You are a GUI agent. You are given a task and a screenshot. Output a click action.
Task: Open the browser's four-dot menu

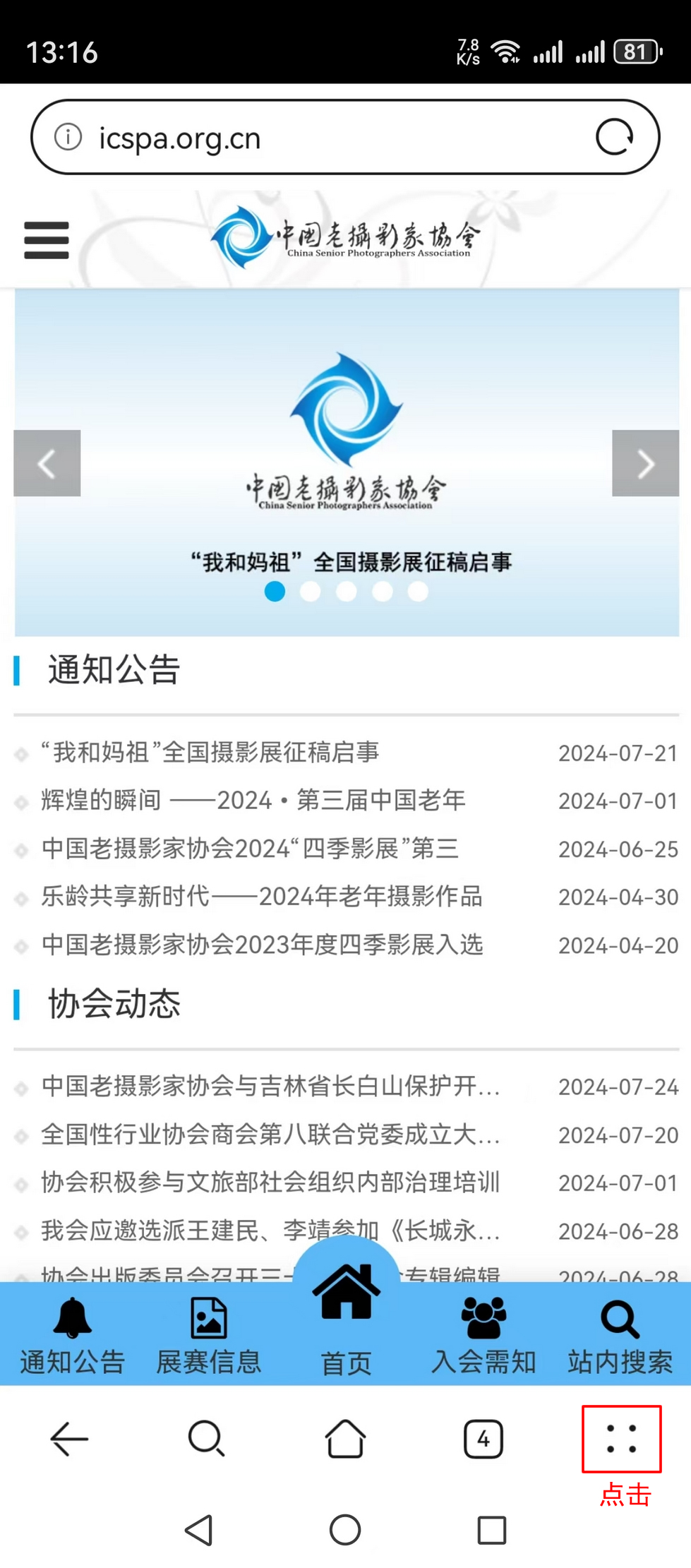[x=621, y=1439]
